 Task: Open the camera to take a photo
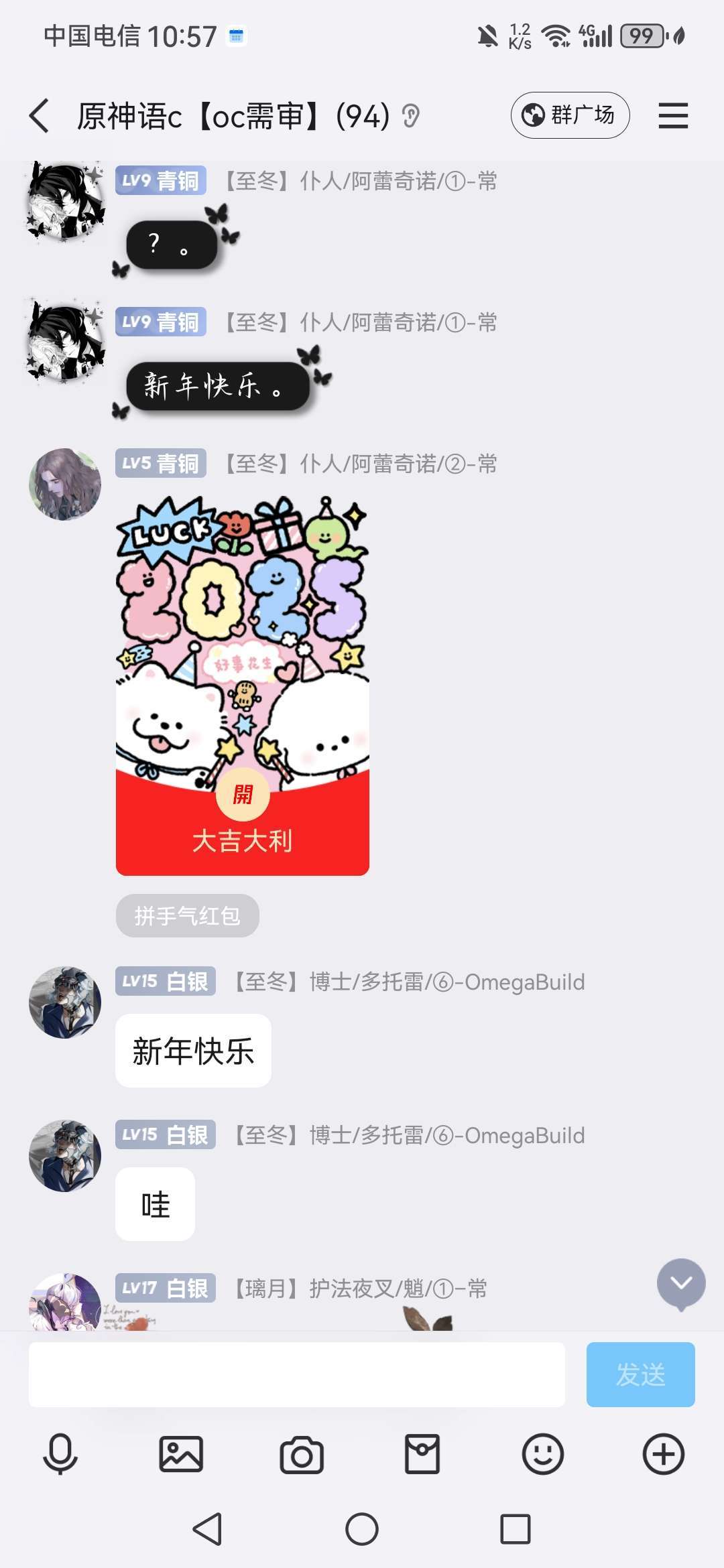302,1455
